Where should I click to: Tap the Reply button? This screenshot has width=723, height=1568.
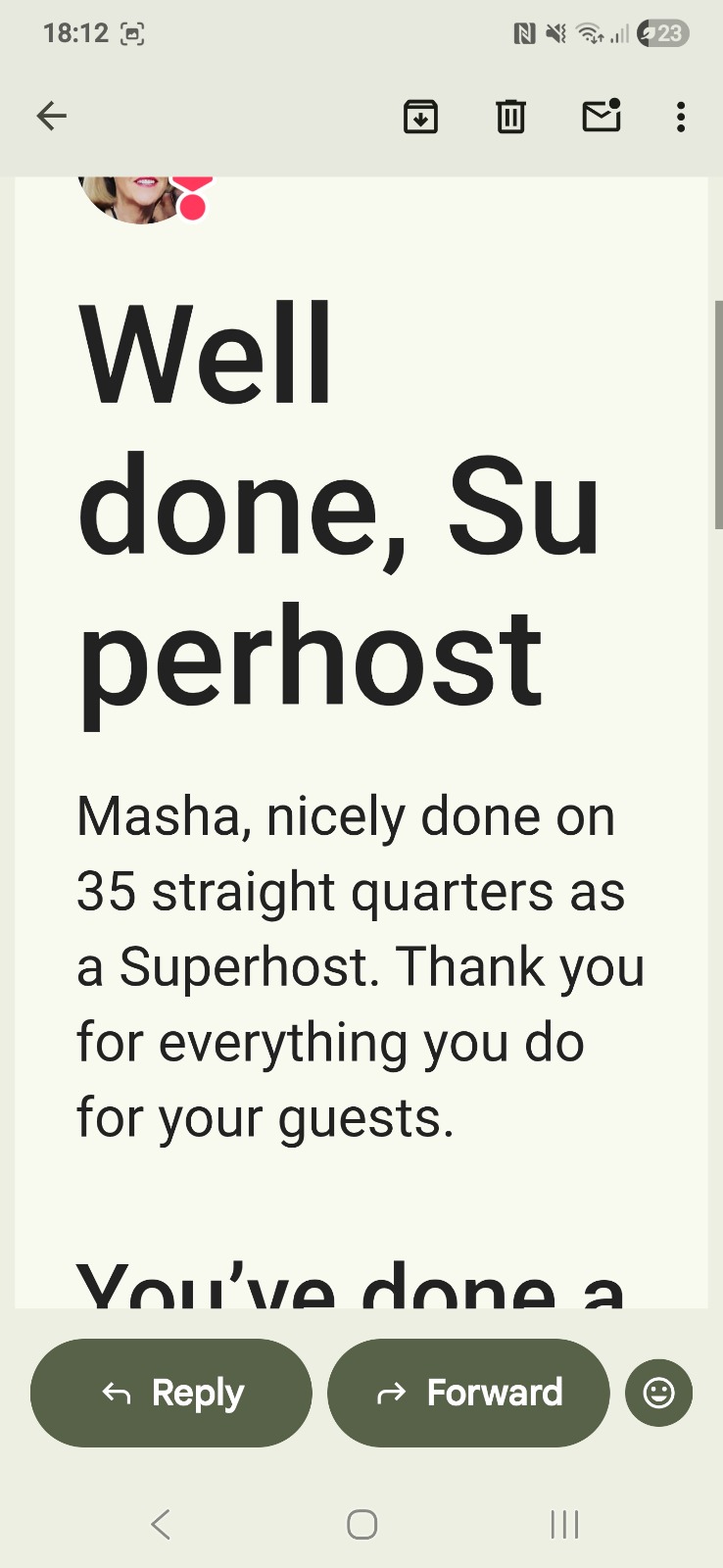tap(170, 1393)
